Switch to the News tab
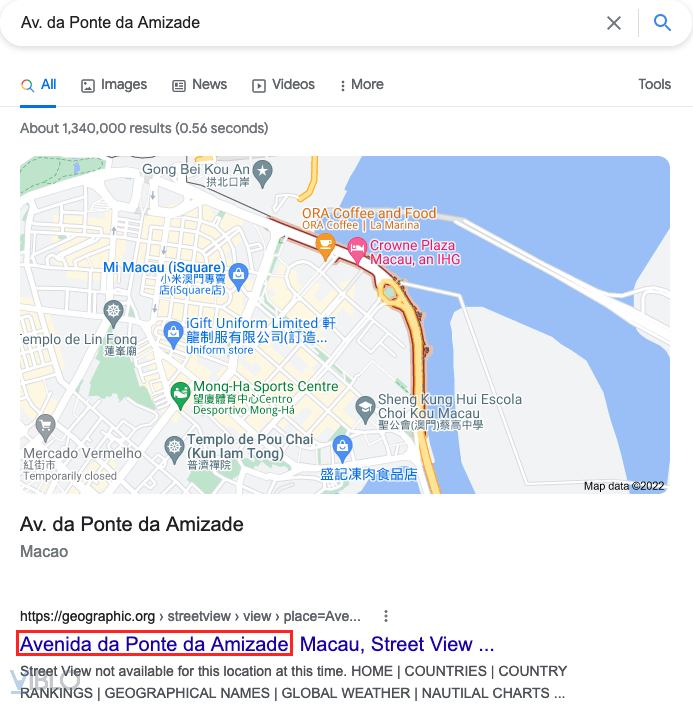693x704 pixels. click(199, 85)
